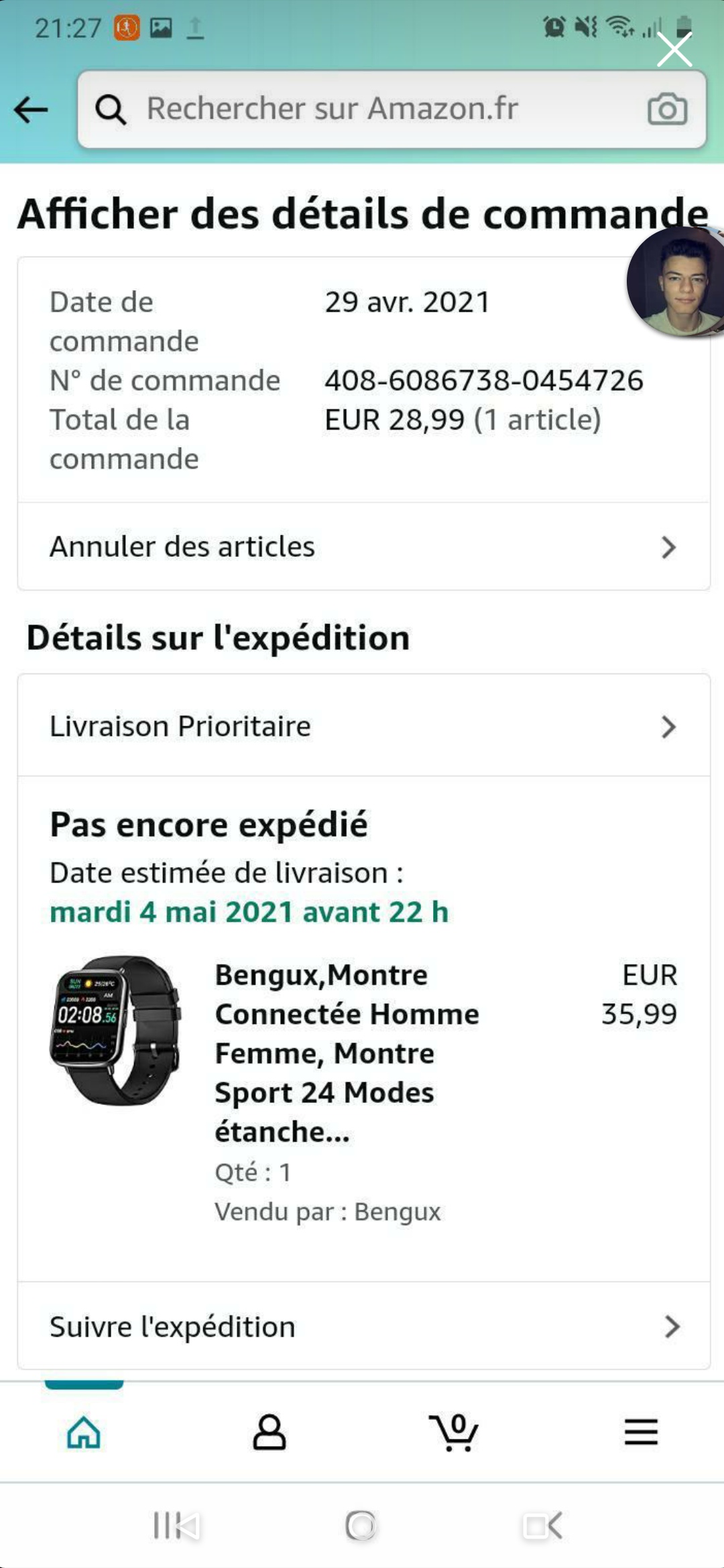Switch to the home tab
Screen dimensions: 724x1568
tap(84, 1433)
